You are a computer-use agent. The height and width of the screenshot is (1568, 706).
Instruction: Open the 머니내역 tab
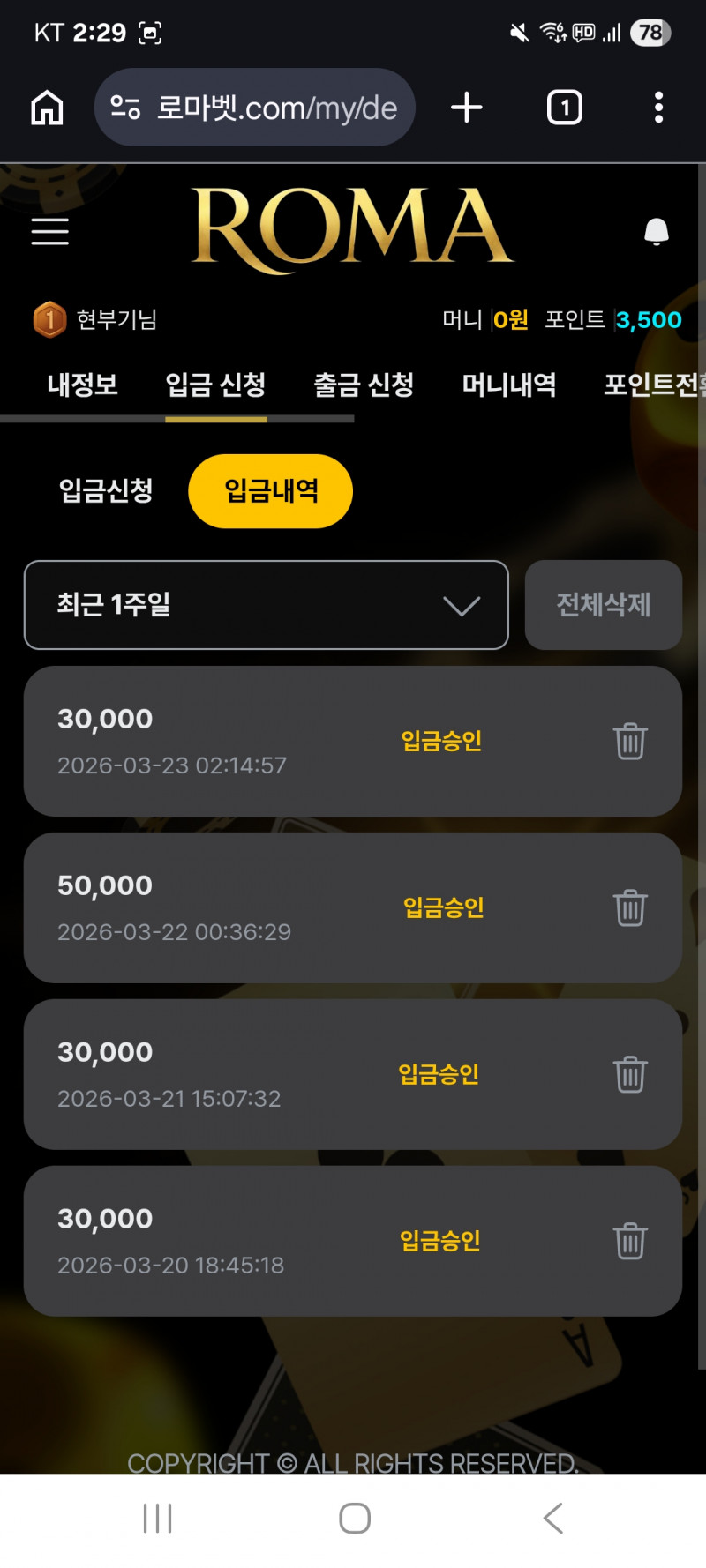coord(509,385)
